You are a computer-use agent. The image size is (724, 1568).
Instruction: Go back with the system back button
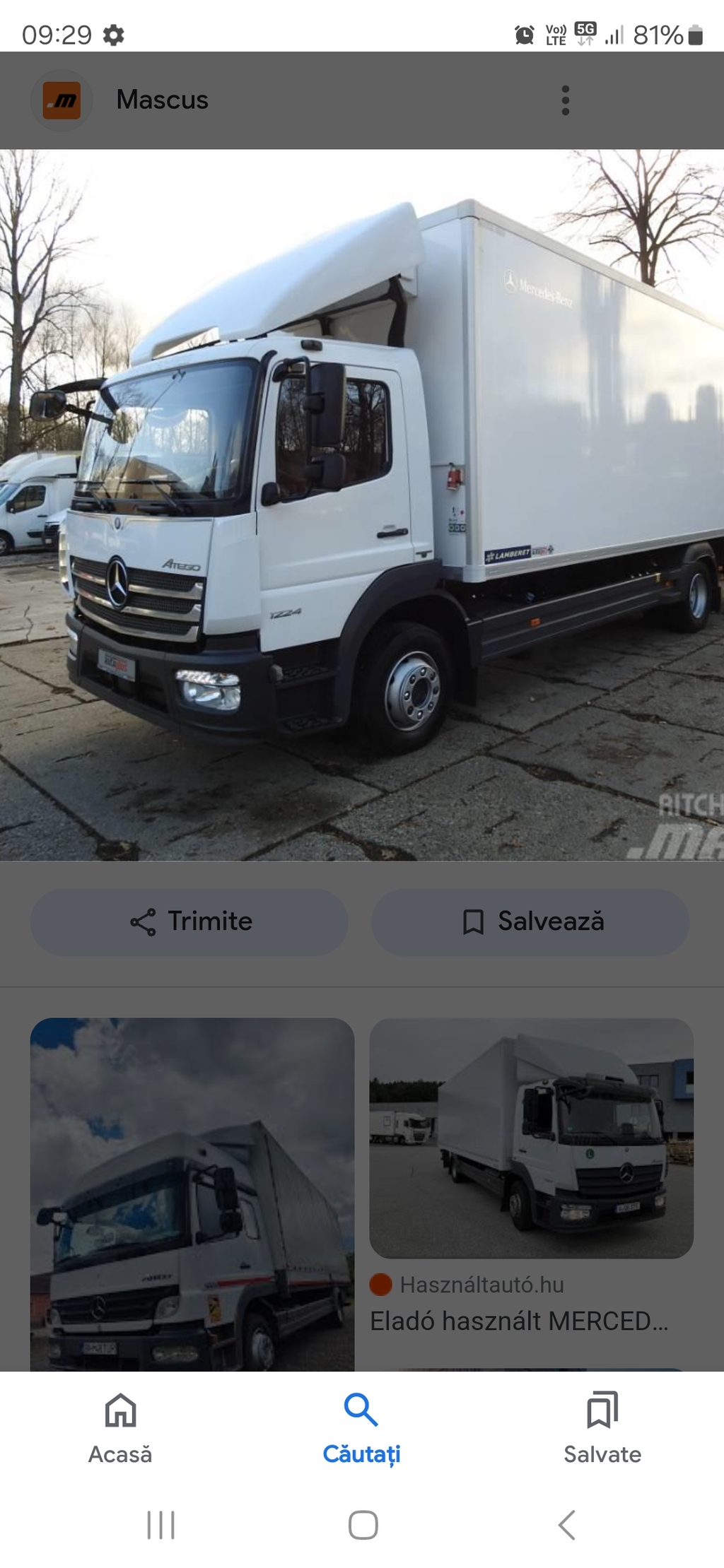point(566,1525)
